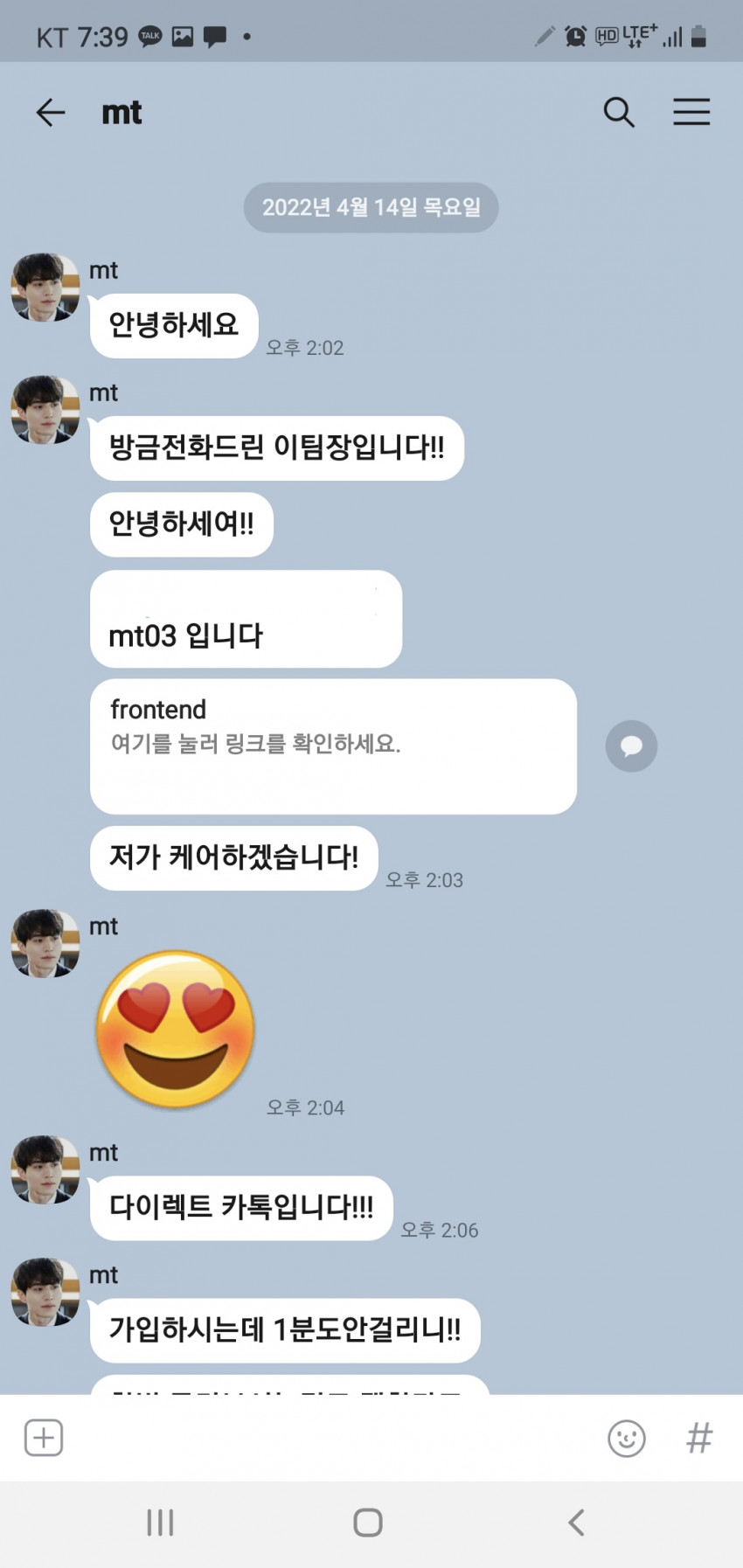Open the heart-eyes emoji sticker
Image resolution: width=743 pixels, height=1568 pixels.
pyautogui.click(x=176, y=1030)
